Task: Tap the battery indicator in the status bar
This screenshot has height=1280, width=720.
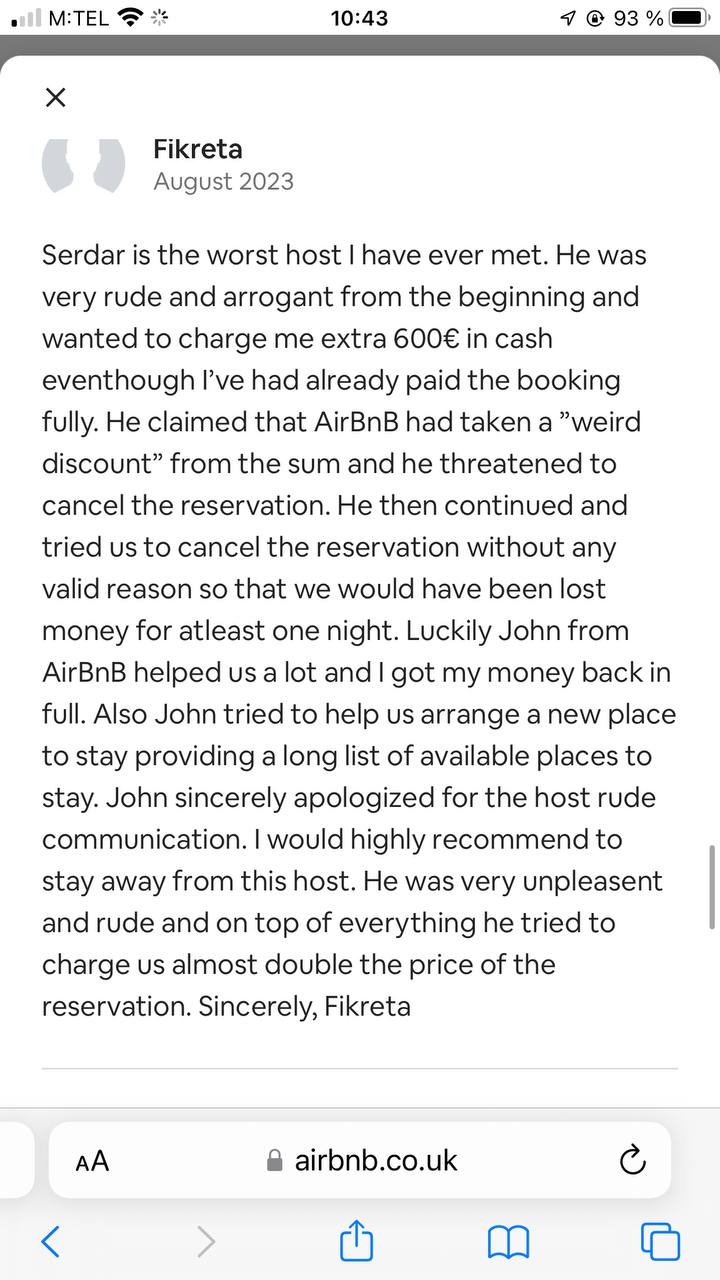Action: pos(686,17)
